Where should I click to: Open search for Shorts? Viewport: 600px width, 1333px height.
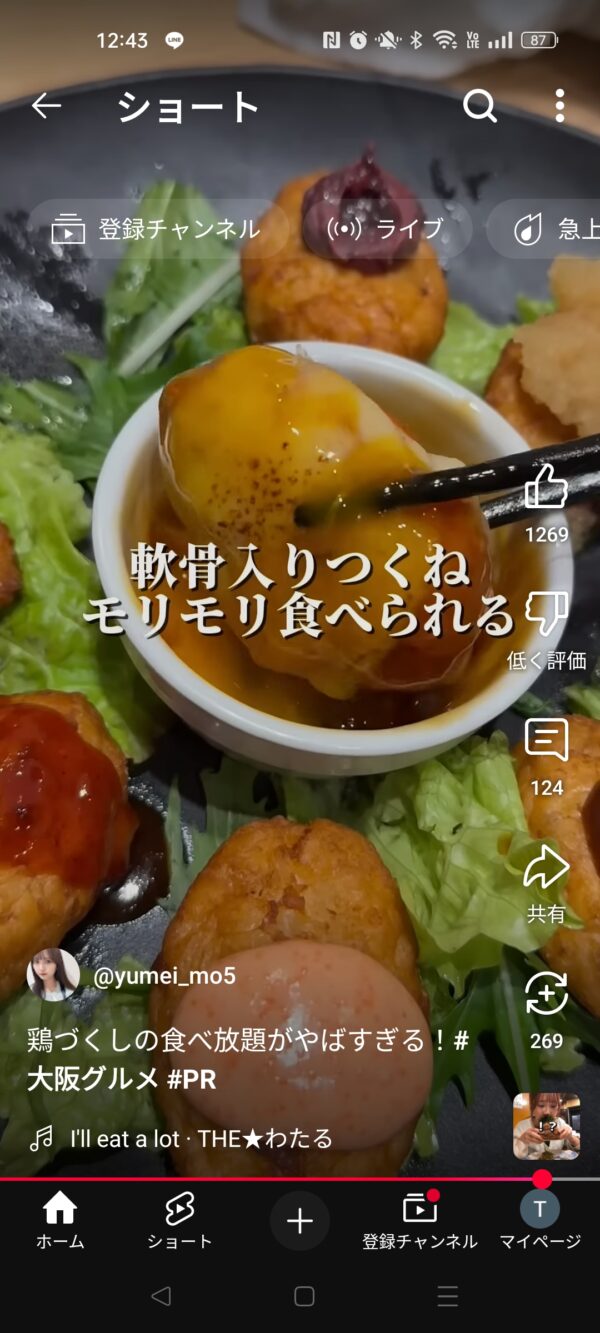480,106
